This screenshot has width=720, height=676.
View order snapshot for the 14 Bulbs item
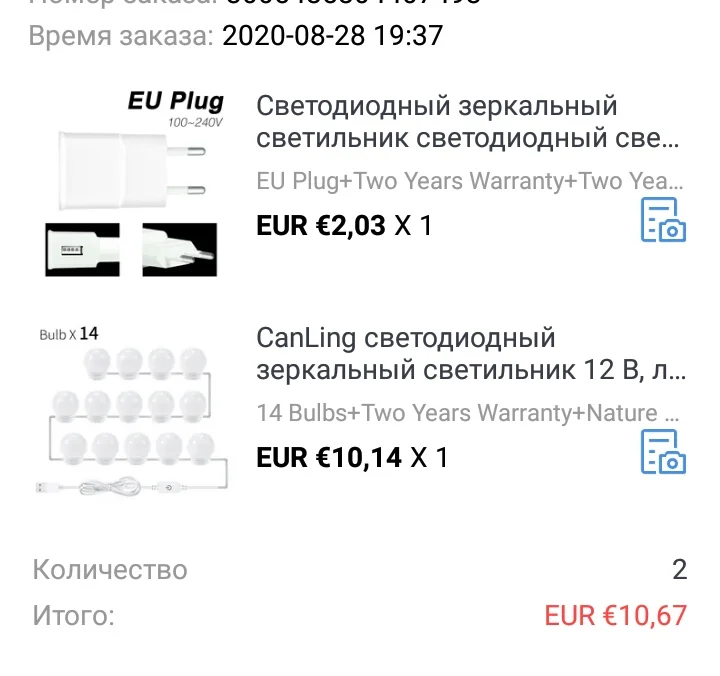click(663, 451)
